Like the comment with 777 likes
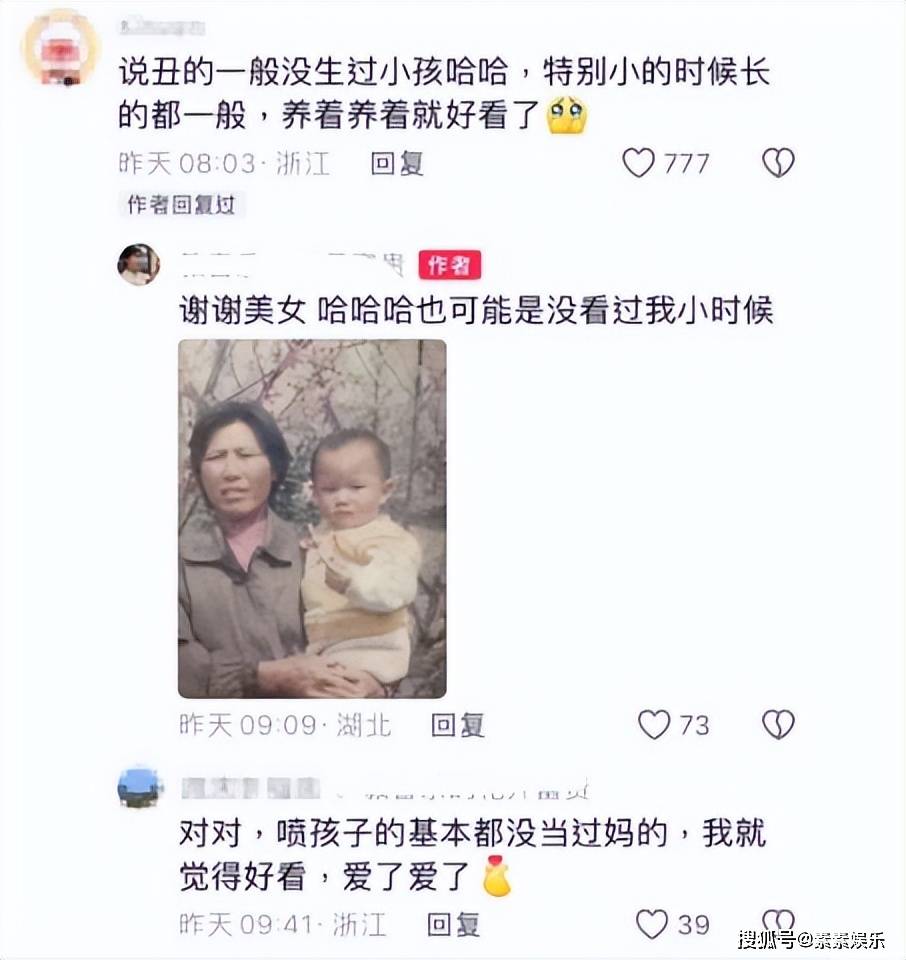 click(639, 163)
